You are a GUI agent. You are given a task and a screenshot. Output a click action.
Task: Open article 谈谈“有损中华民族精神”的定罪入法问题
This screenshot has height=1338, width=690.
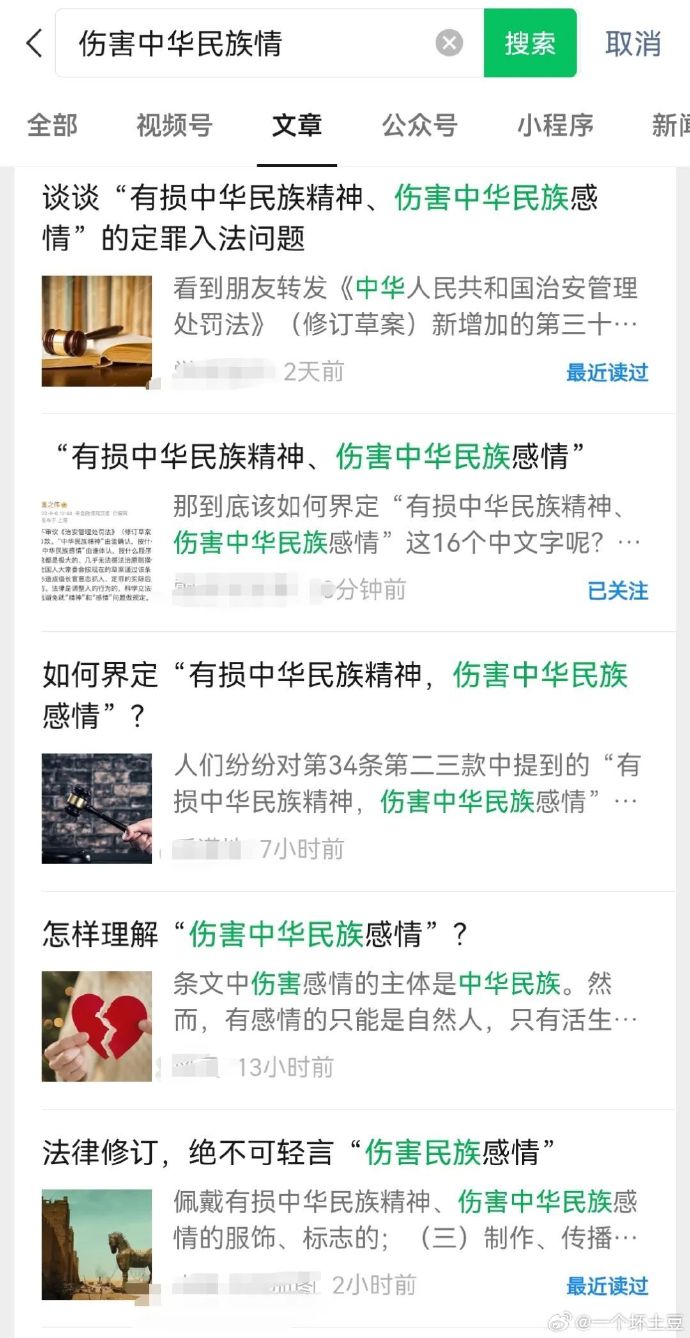pos(320,218)
